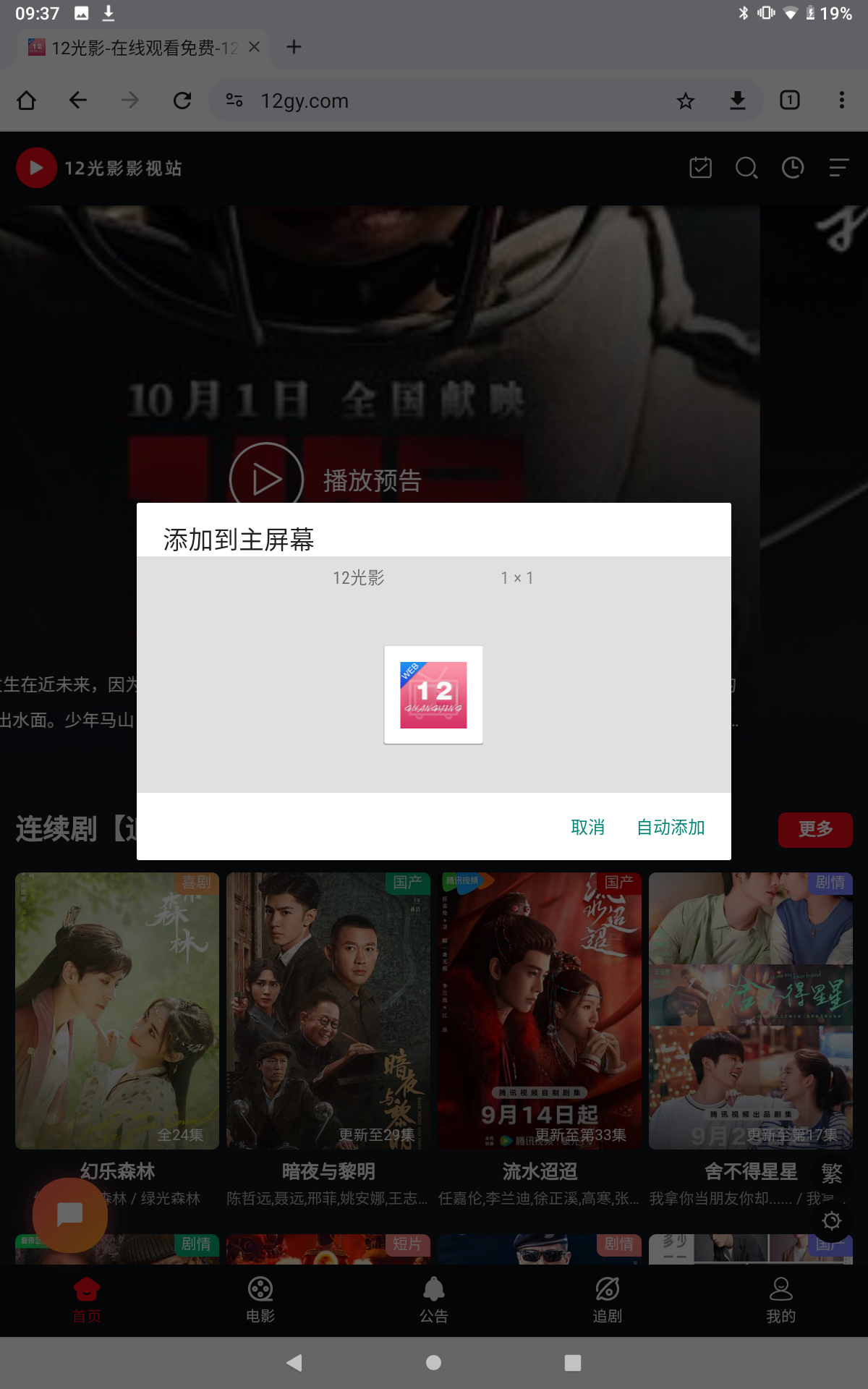Open a new browser tab

(x=294, y=47)
